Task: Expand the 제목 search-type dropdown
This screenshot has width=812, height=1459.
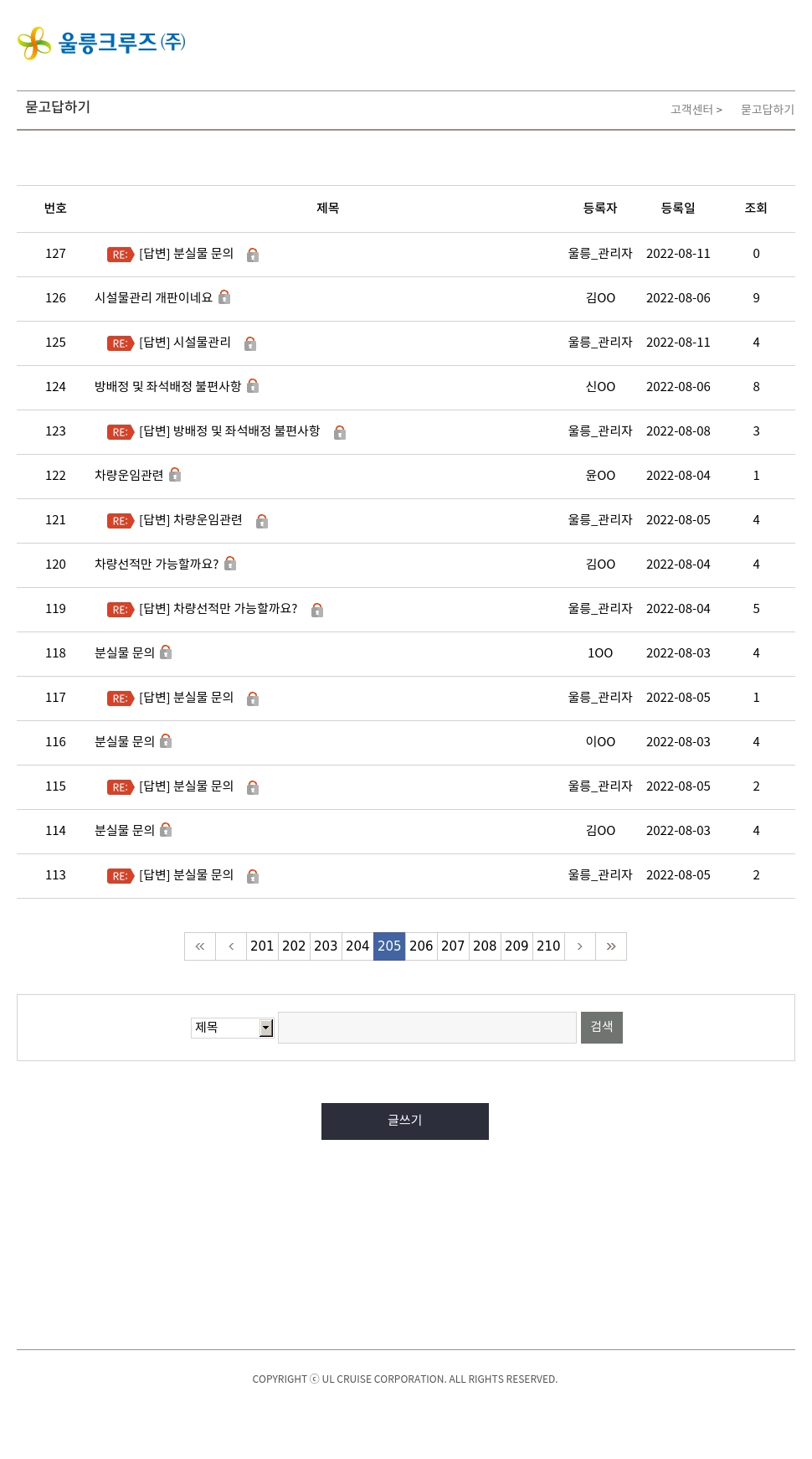Action: coord(233,1028)
